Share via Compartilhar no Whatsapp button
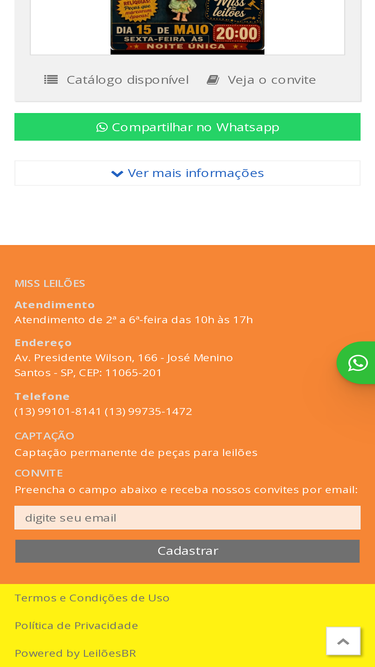Viewport: 375px width, 667px height. coord(188,127)
